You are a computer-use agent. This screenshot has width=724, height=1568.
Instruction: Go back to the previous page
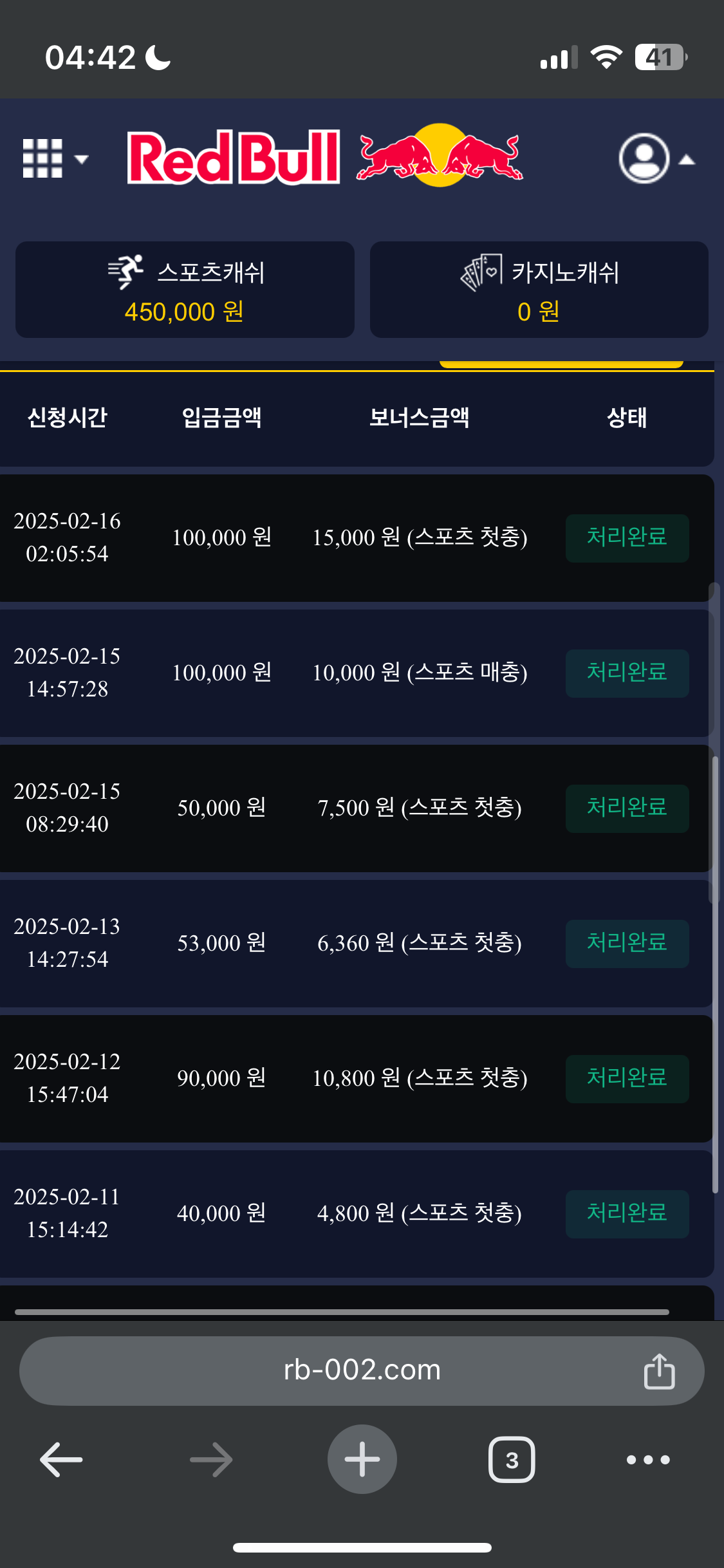point(61,1459)
